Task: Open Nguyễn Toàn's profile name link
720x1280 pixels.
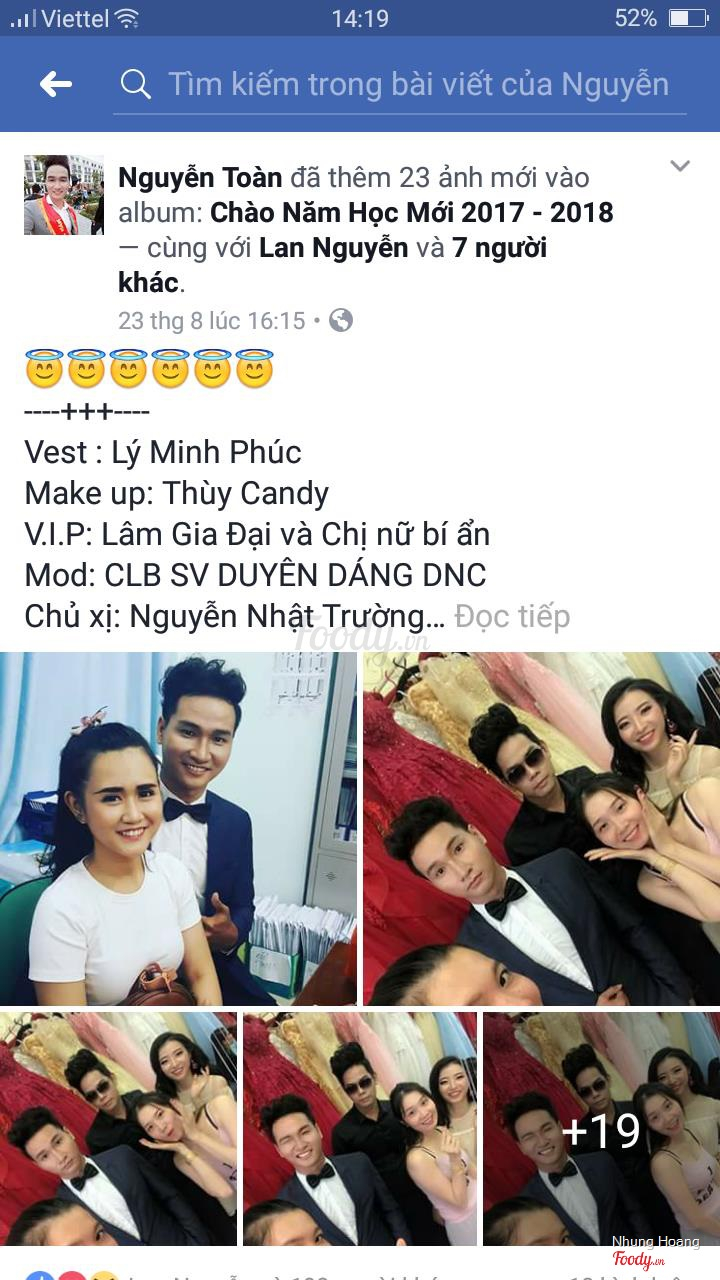Action: point(200,178)
